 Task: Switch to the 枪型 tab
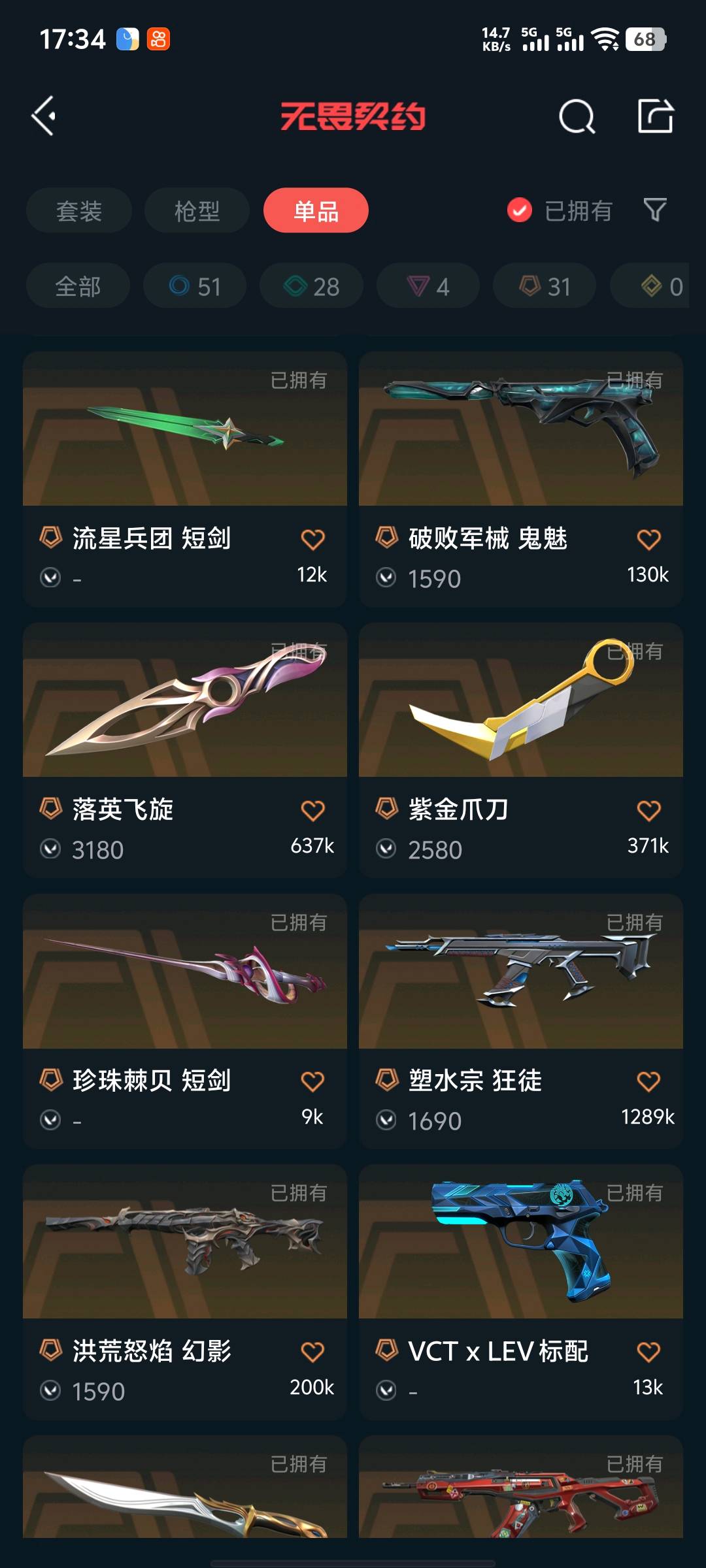197,210
